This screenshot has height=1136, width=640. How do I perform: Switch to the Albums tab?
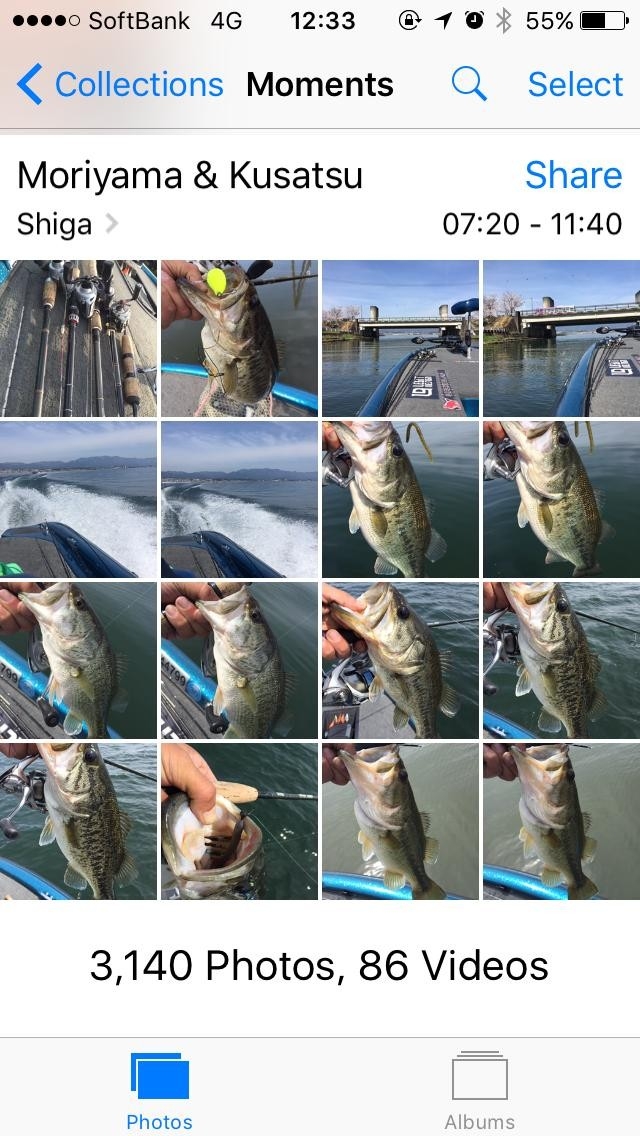[x=480, y=1090]
